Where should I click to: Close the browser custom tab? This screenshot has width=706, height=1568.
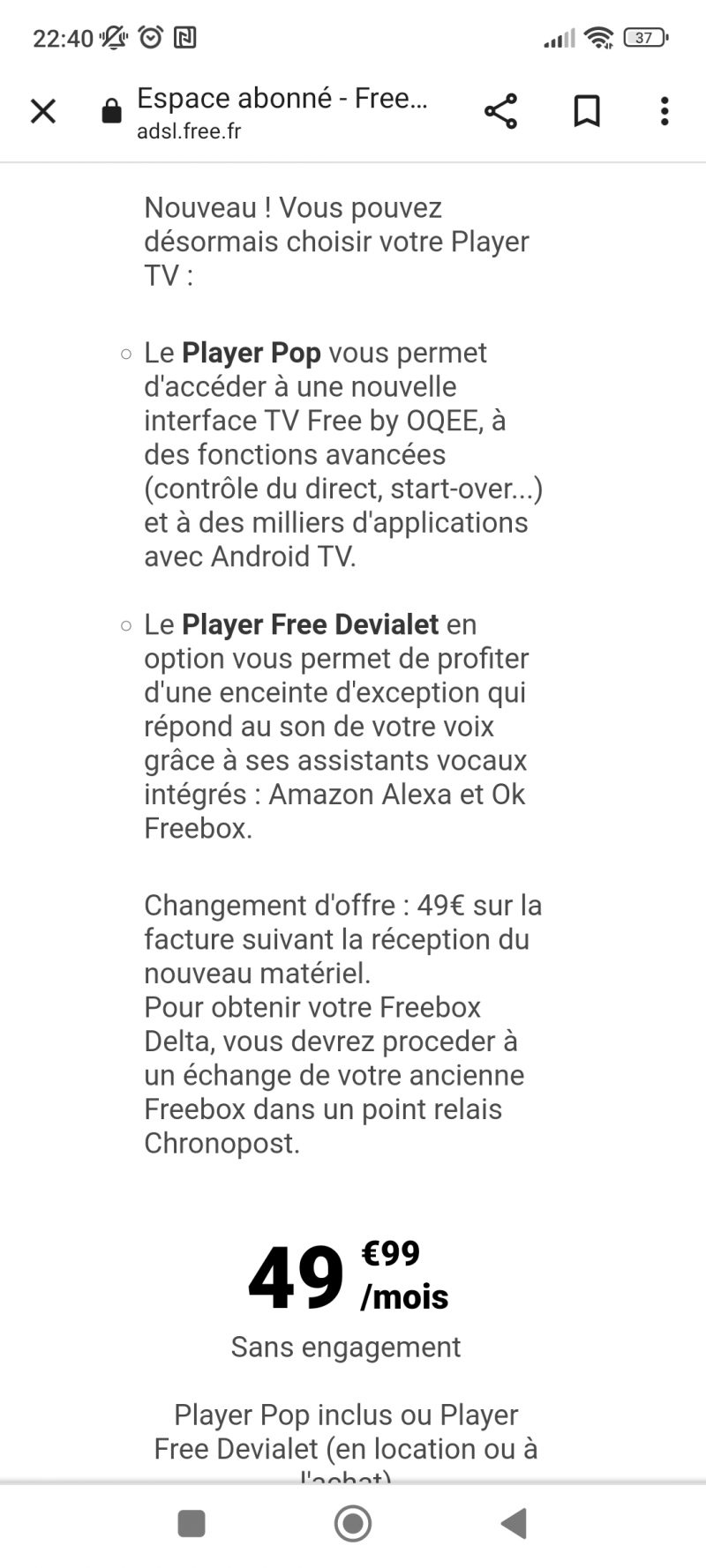coord(43,111)
